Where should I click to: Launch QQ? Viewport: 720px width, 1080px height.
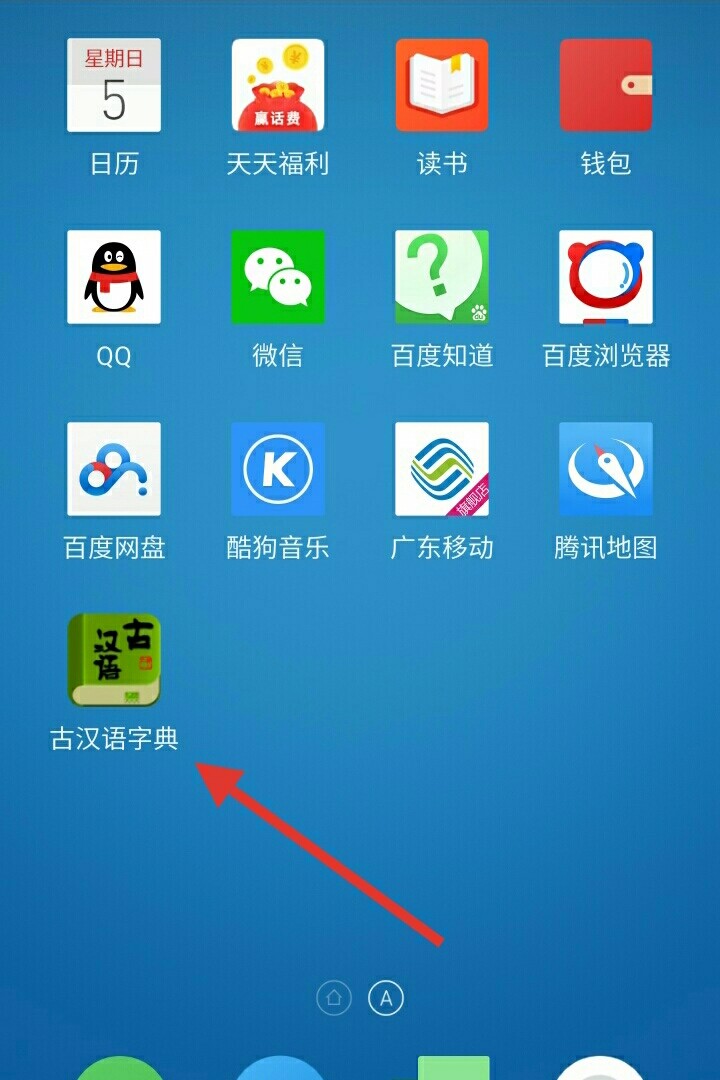(114, 277)
